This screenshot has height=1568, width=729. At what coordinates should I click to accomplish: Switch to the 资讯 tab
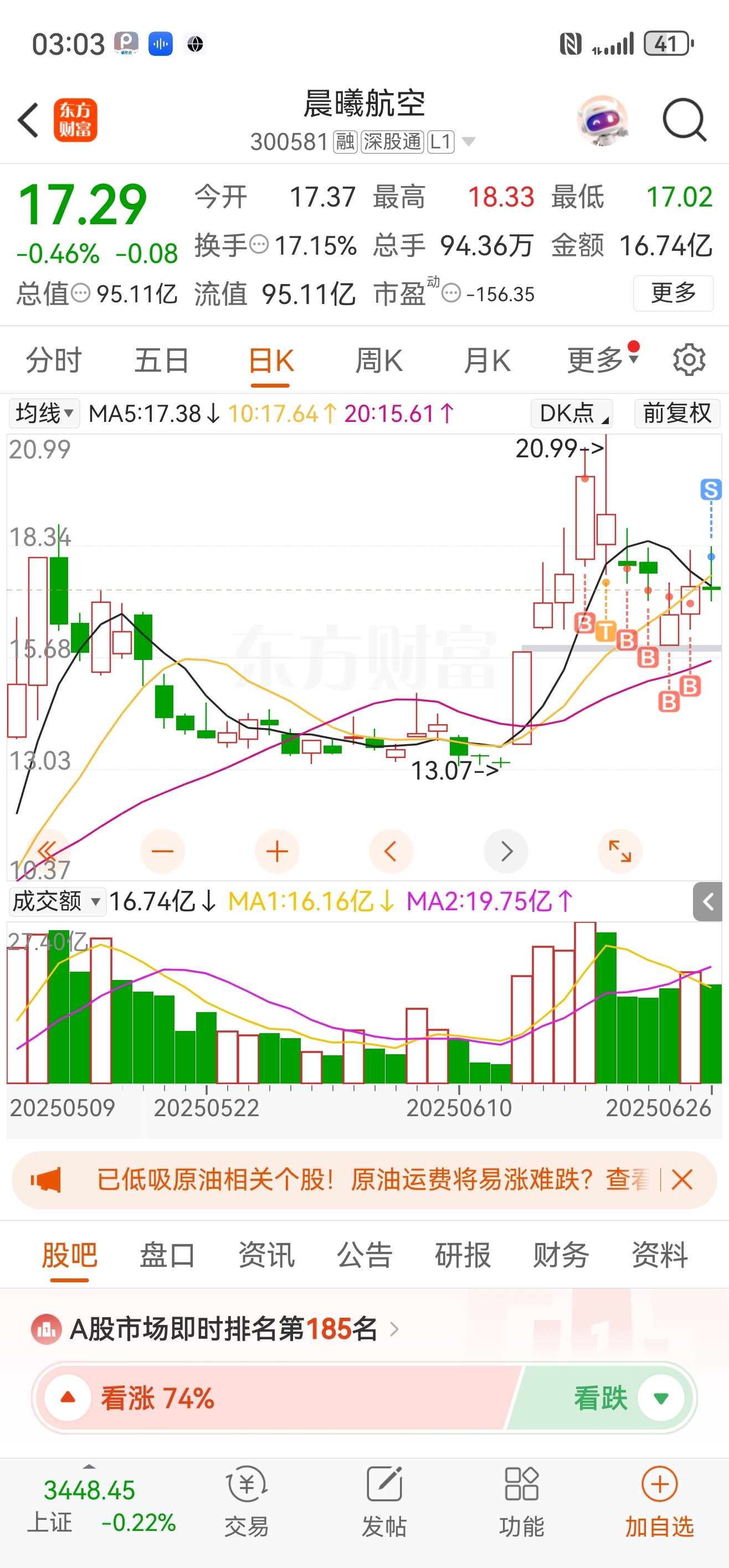coord(266,1255)
